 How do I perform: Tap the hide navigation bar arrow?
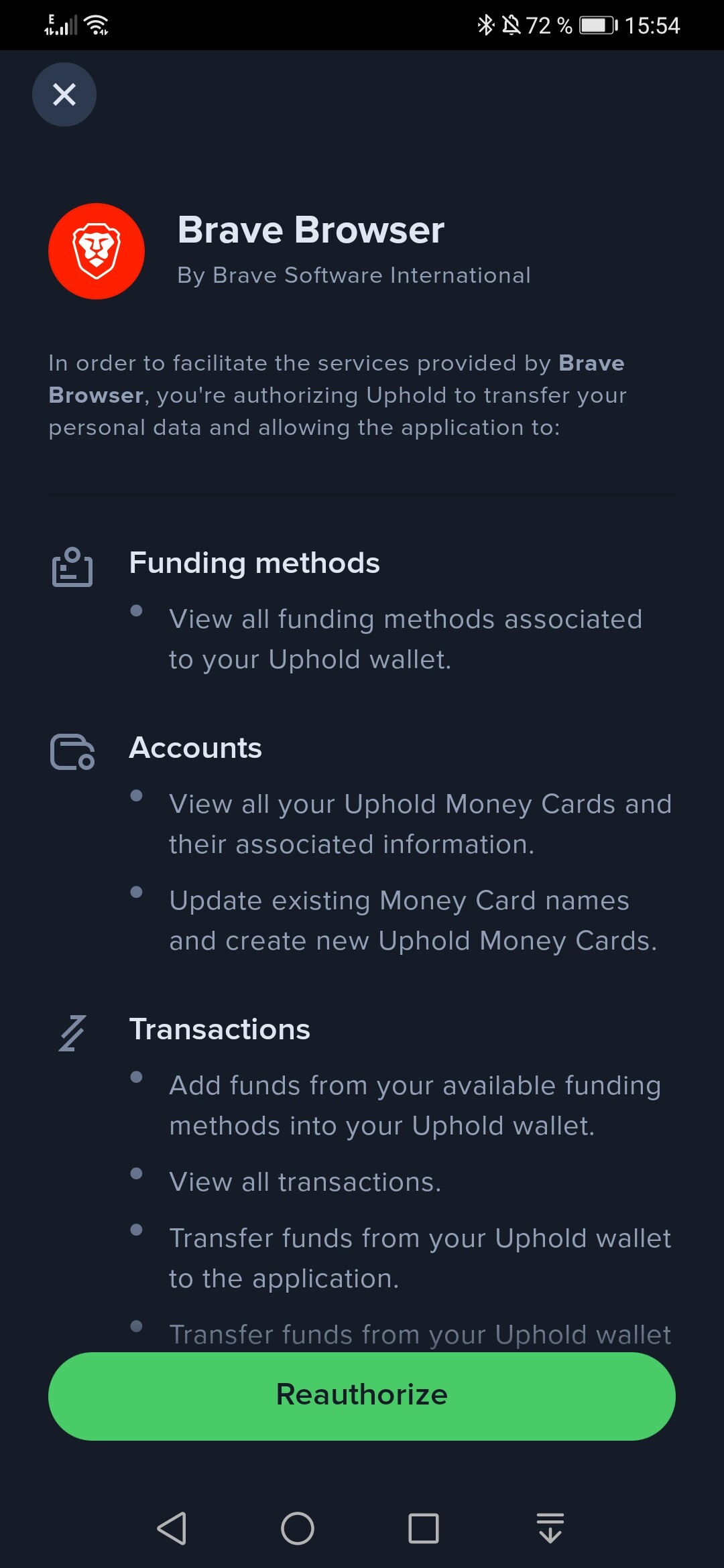[x=550, y=1528]
